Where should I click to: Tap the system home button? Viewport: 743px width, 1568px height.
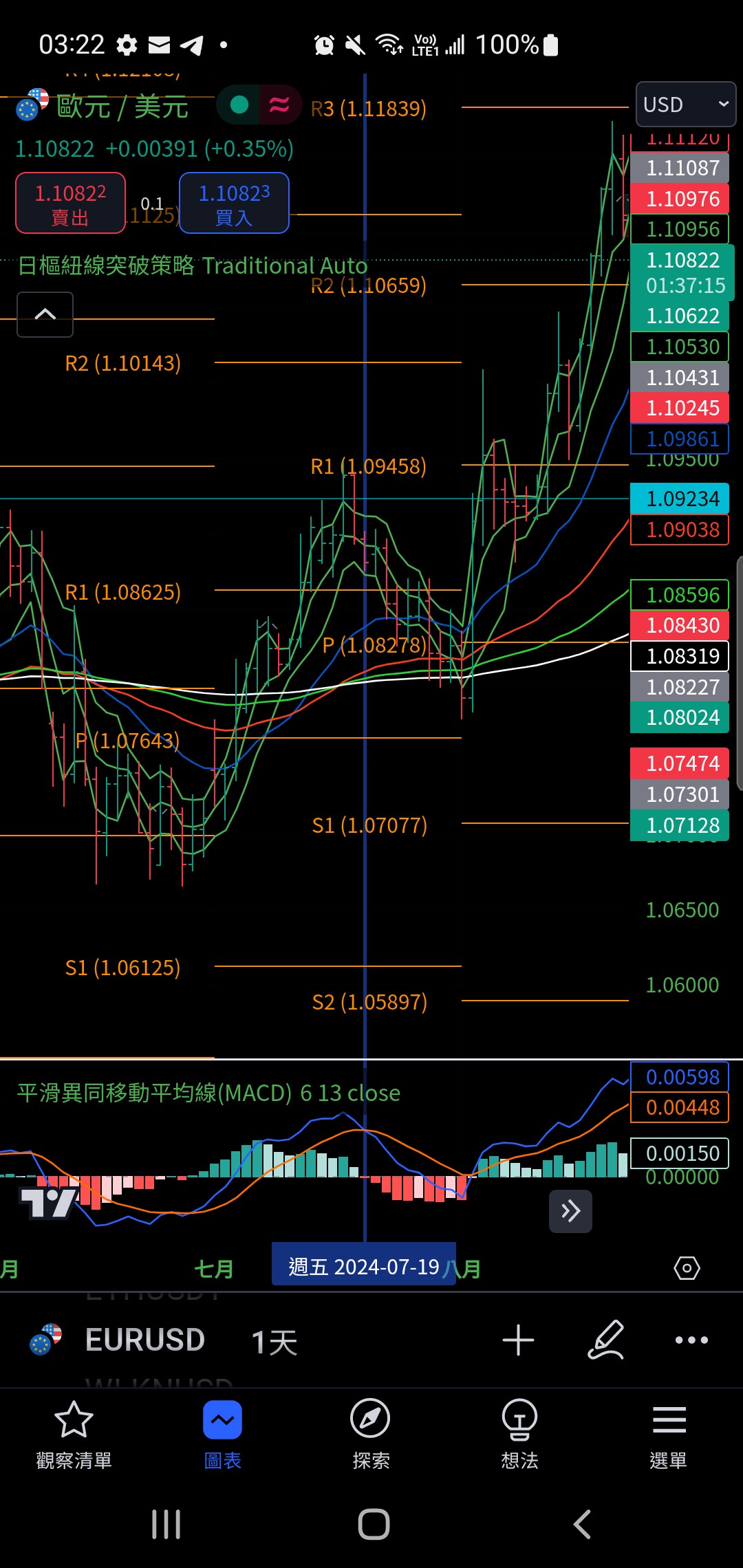point(374,1525)
